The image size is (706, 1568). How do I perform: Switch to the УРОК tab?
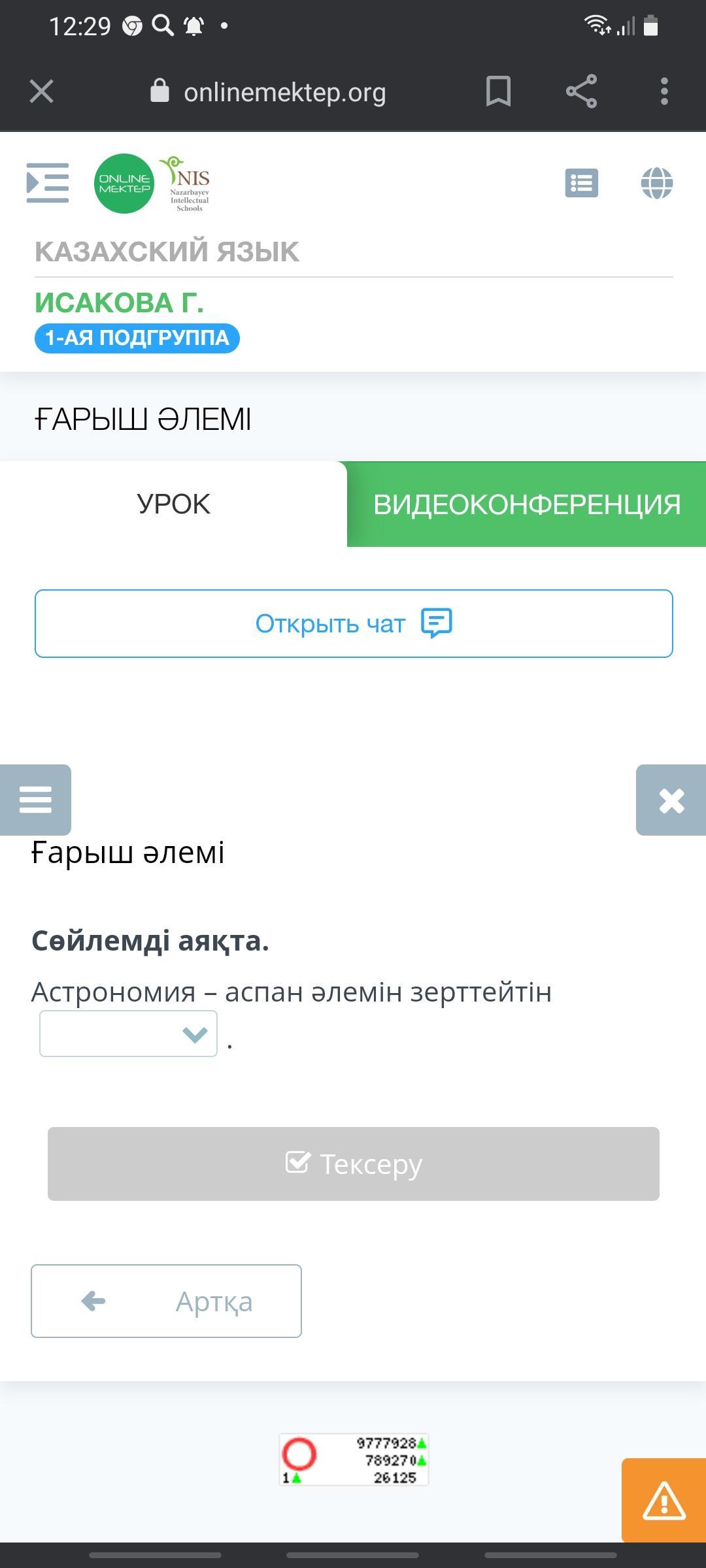point(173,504)
